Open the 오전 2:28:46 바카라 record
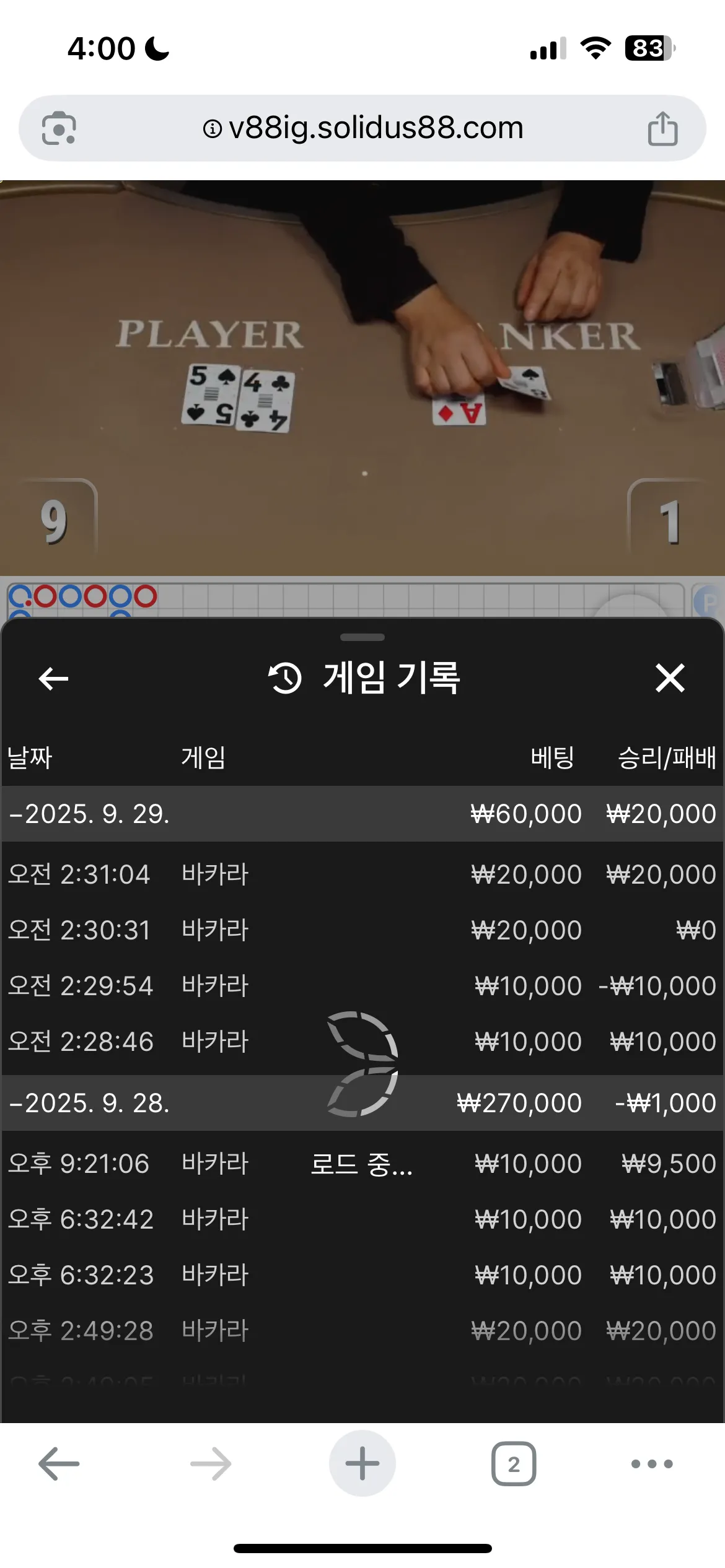 click(362, 1042)
